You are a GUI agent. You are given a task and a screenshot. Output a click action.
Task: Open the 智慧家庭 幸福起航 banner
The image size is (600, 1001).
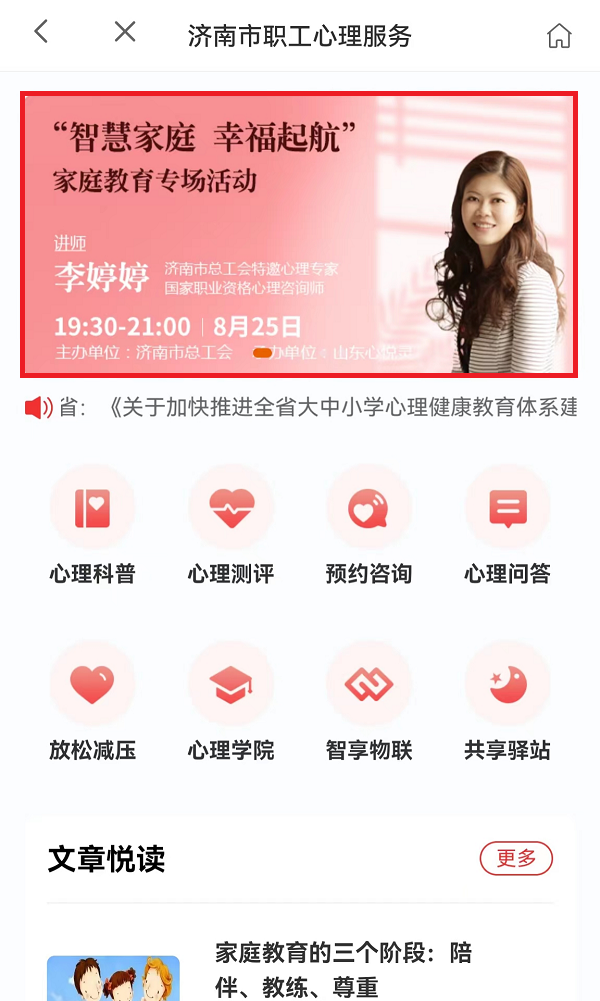pos(299,234)
